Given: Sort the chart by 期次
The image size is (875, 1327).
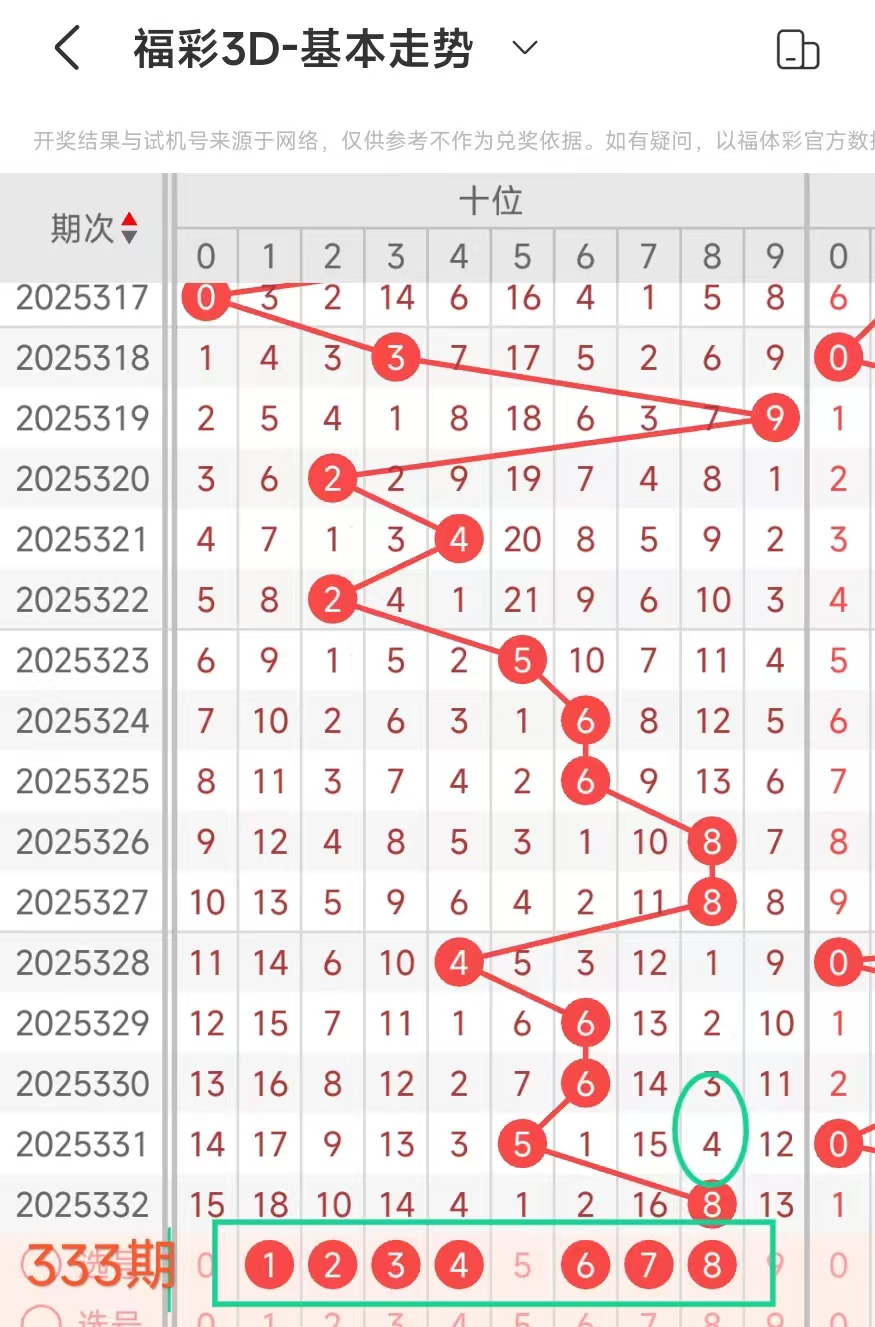Looking at the screenshot, I should point(94,229).
